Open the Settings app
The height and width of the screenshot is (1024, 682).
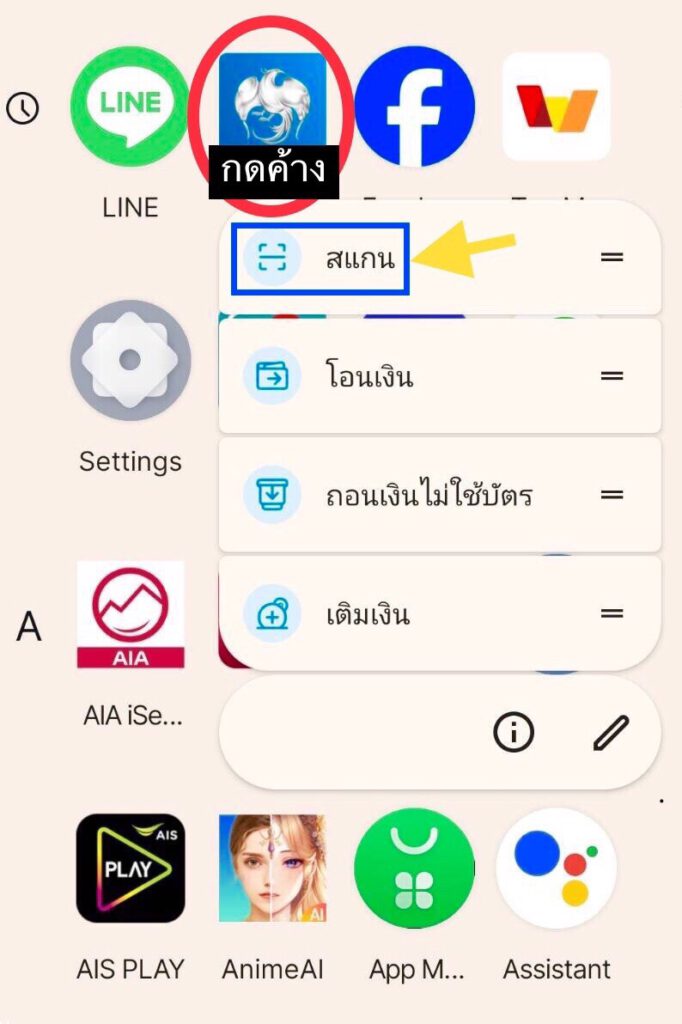pyautogui.click(x=130, y=360)
